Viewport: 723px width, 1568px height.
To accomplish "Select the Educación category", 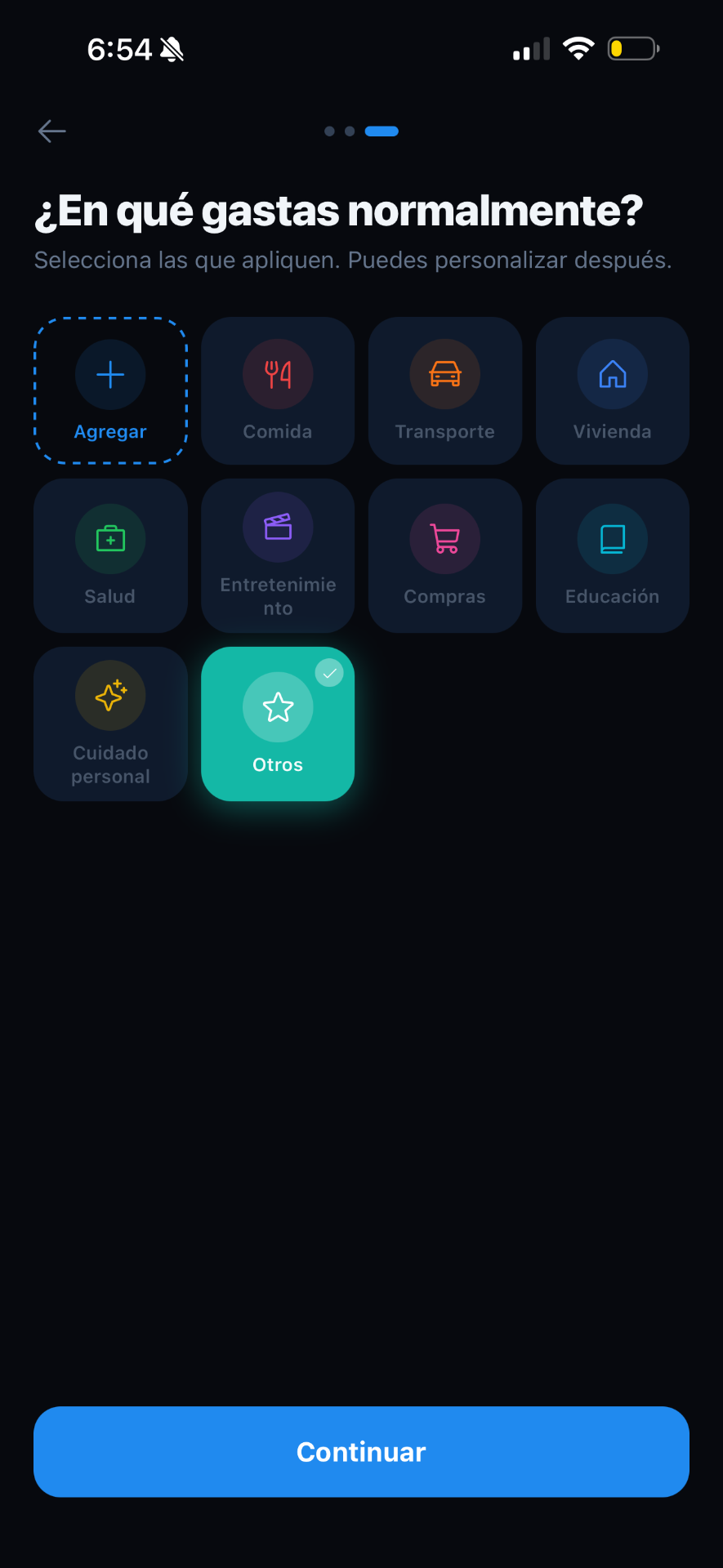I will [613, 555].
